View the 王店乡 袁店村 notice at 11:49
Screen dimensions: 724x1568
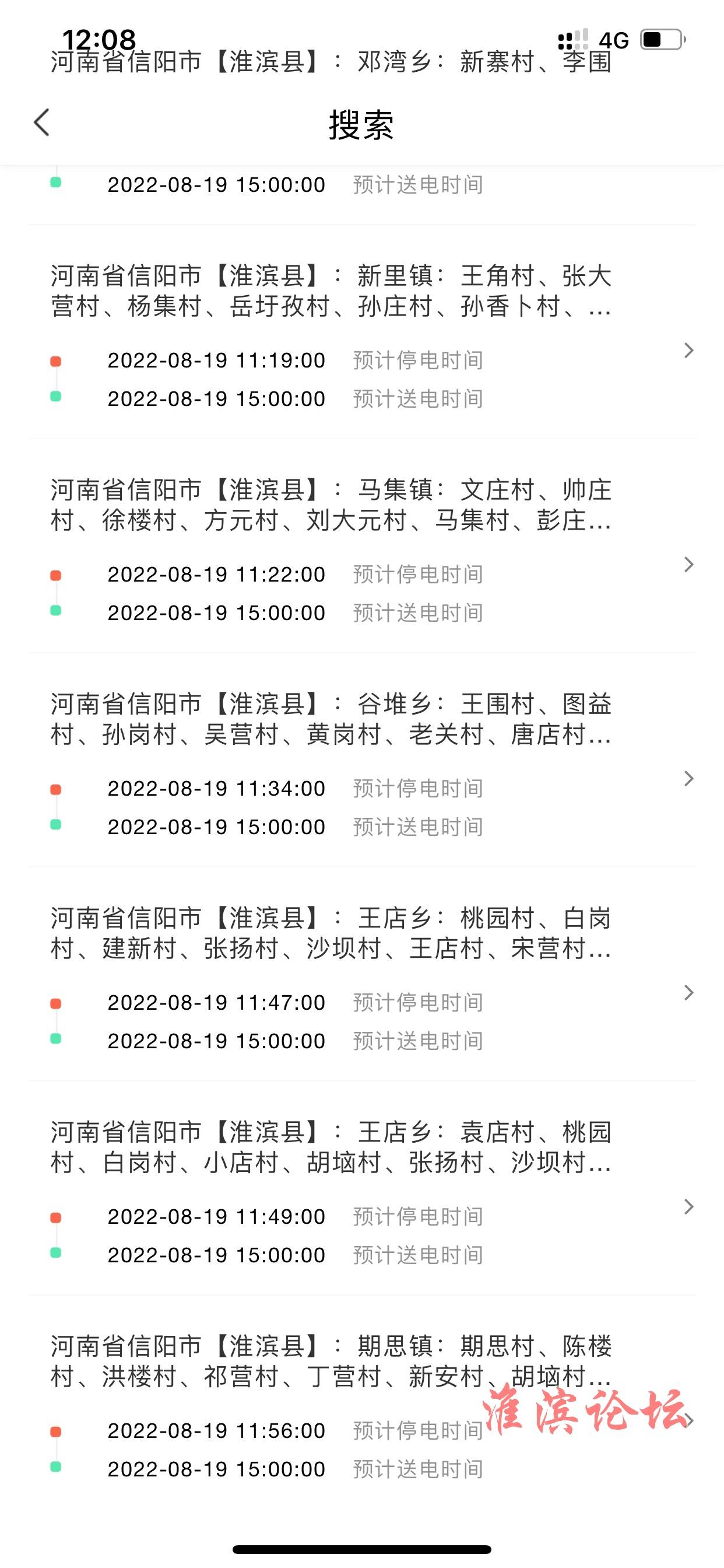point(362,1189)
